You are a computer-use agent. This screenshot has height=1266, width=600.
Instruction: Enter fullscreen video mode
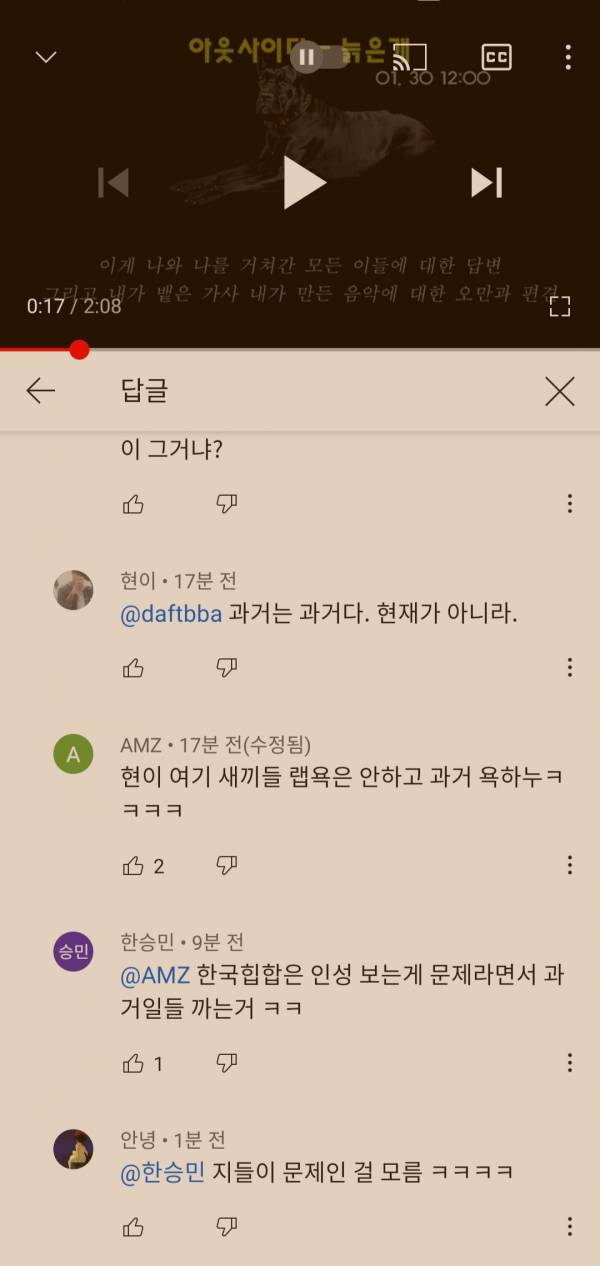[x=560, y=306]
